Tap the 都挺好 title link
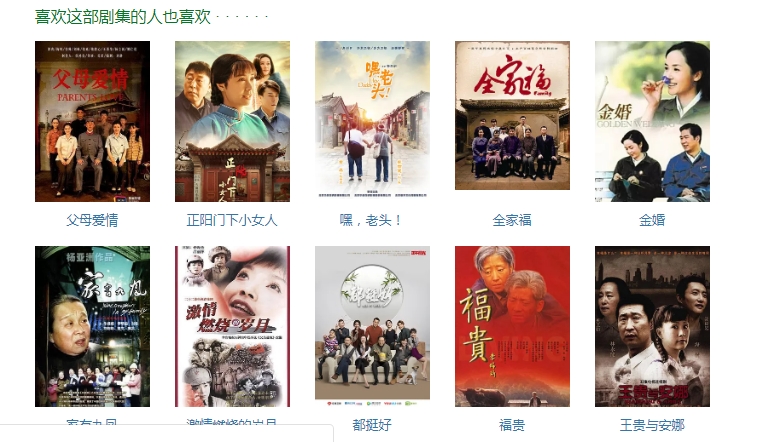Viewport: 766px width, 442px height. [372, 425]
